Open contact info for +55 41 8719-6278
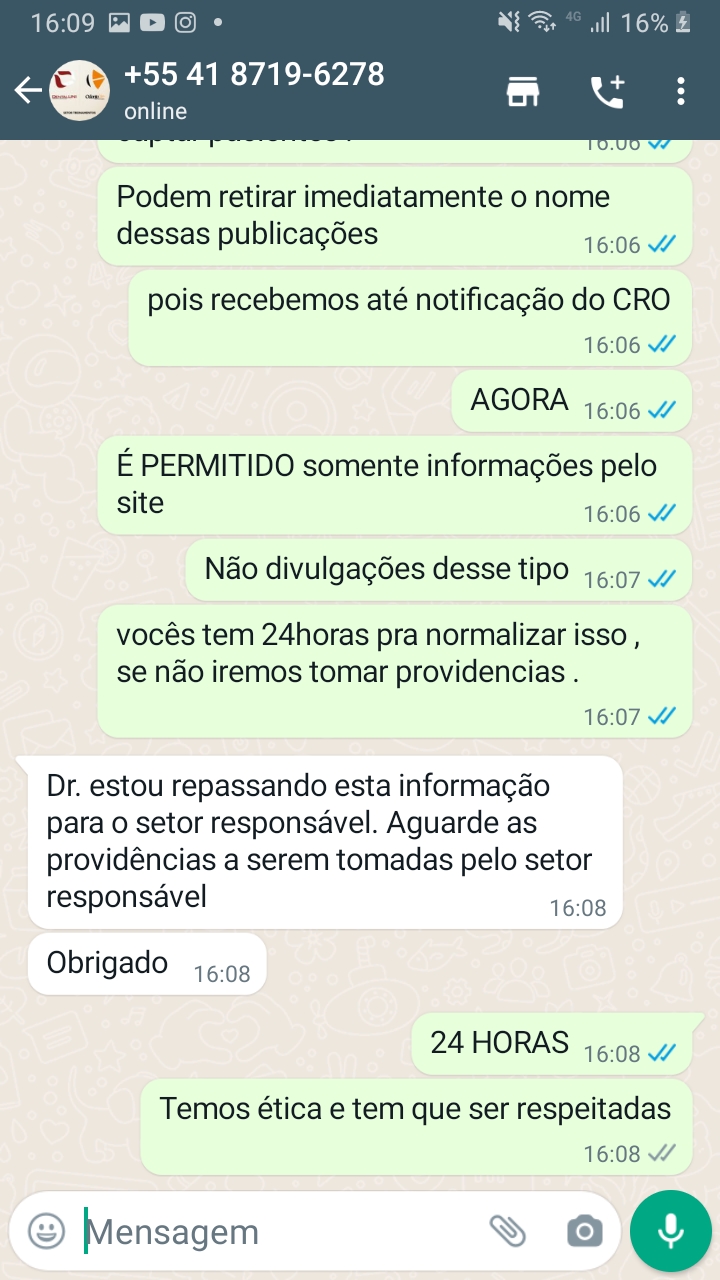 pos(254,90)
